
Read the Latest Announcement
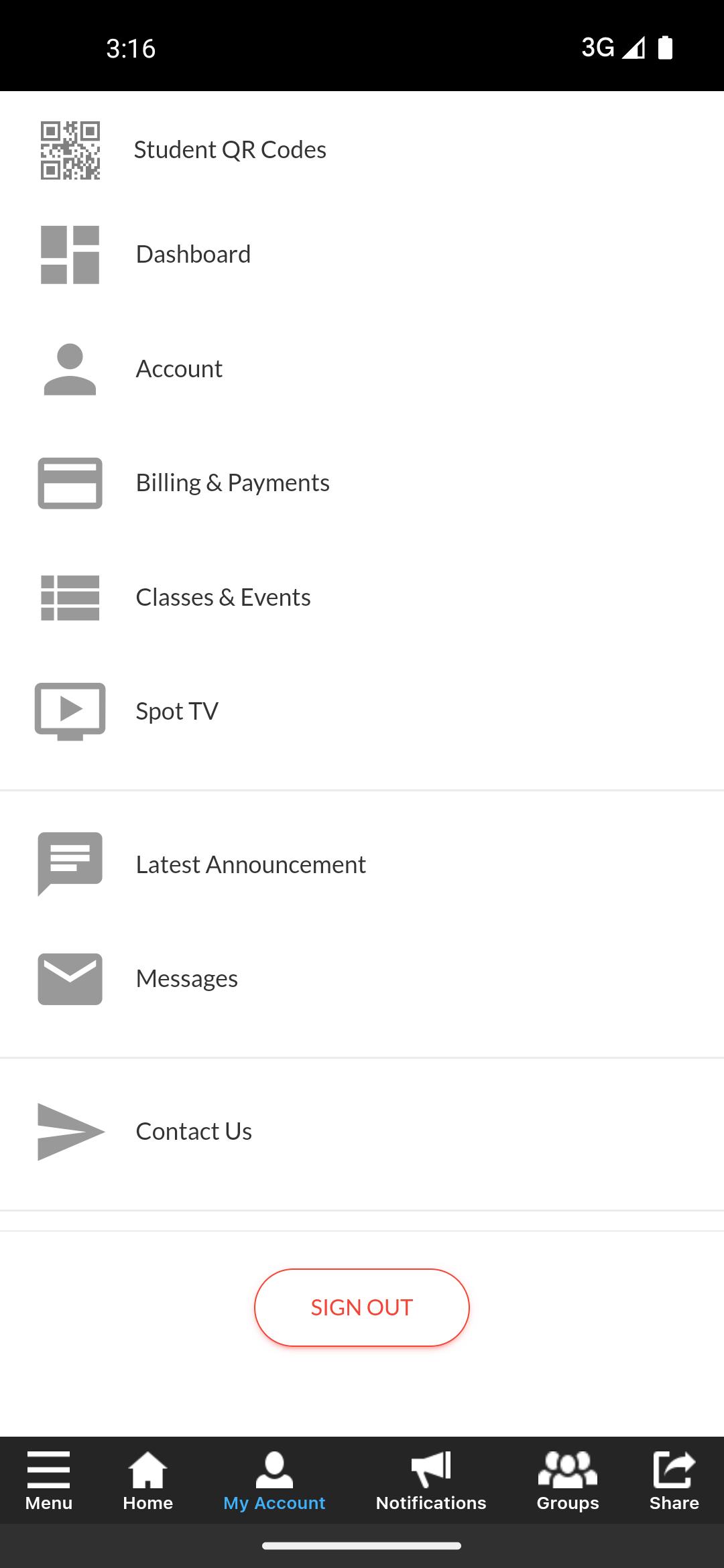(x=251, y=864)
